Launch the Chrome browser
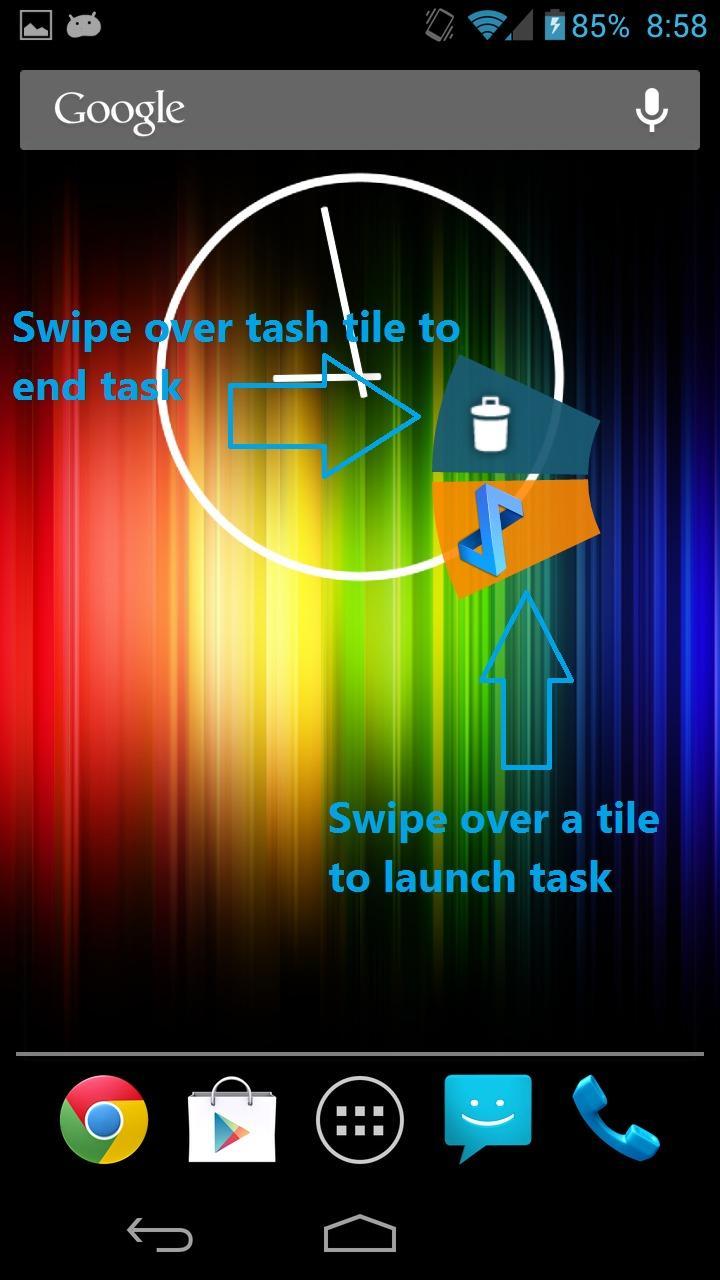The width and height of the screenshot is (720, 1280). point(103,1120)
